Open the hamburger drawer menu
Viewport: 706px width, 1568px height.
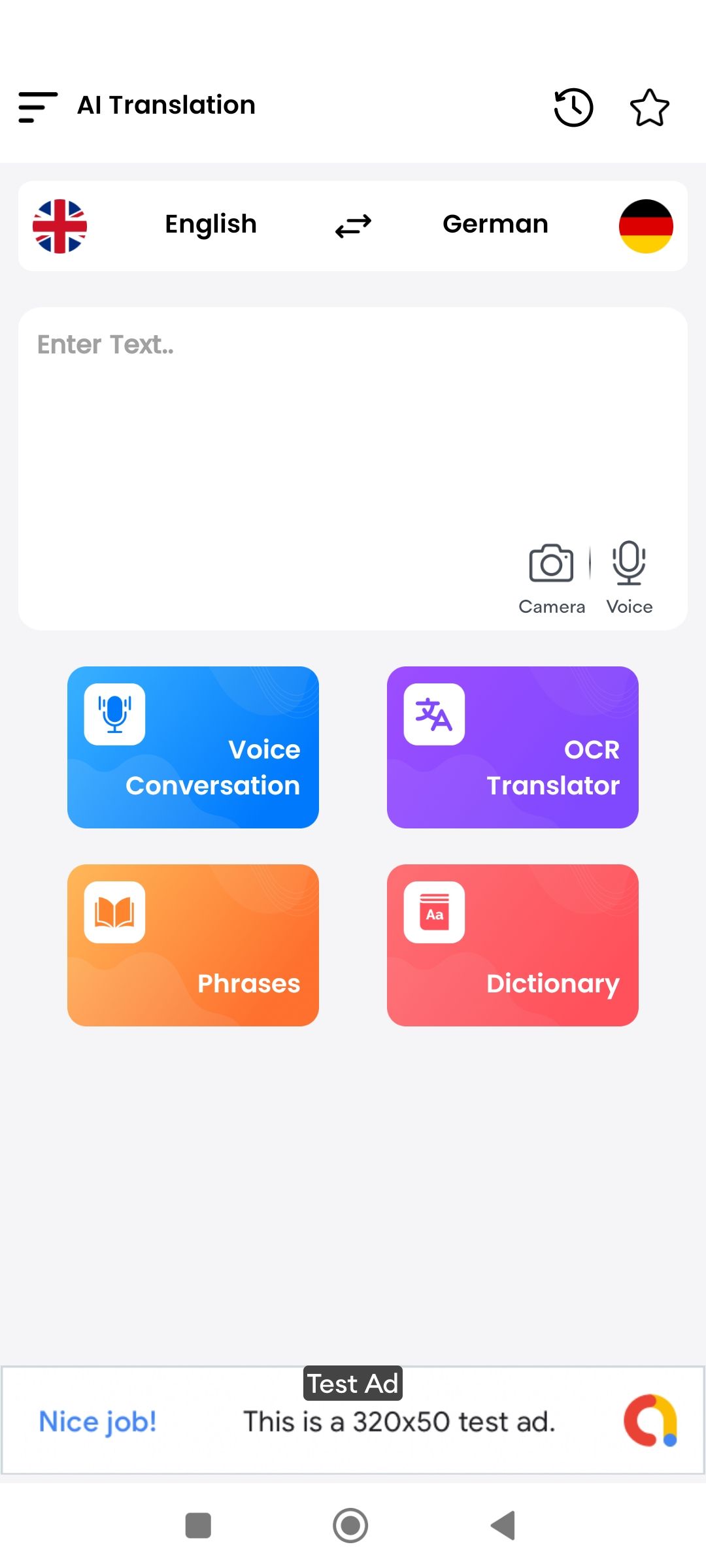coord(38,107)
